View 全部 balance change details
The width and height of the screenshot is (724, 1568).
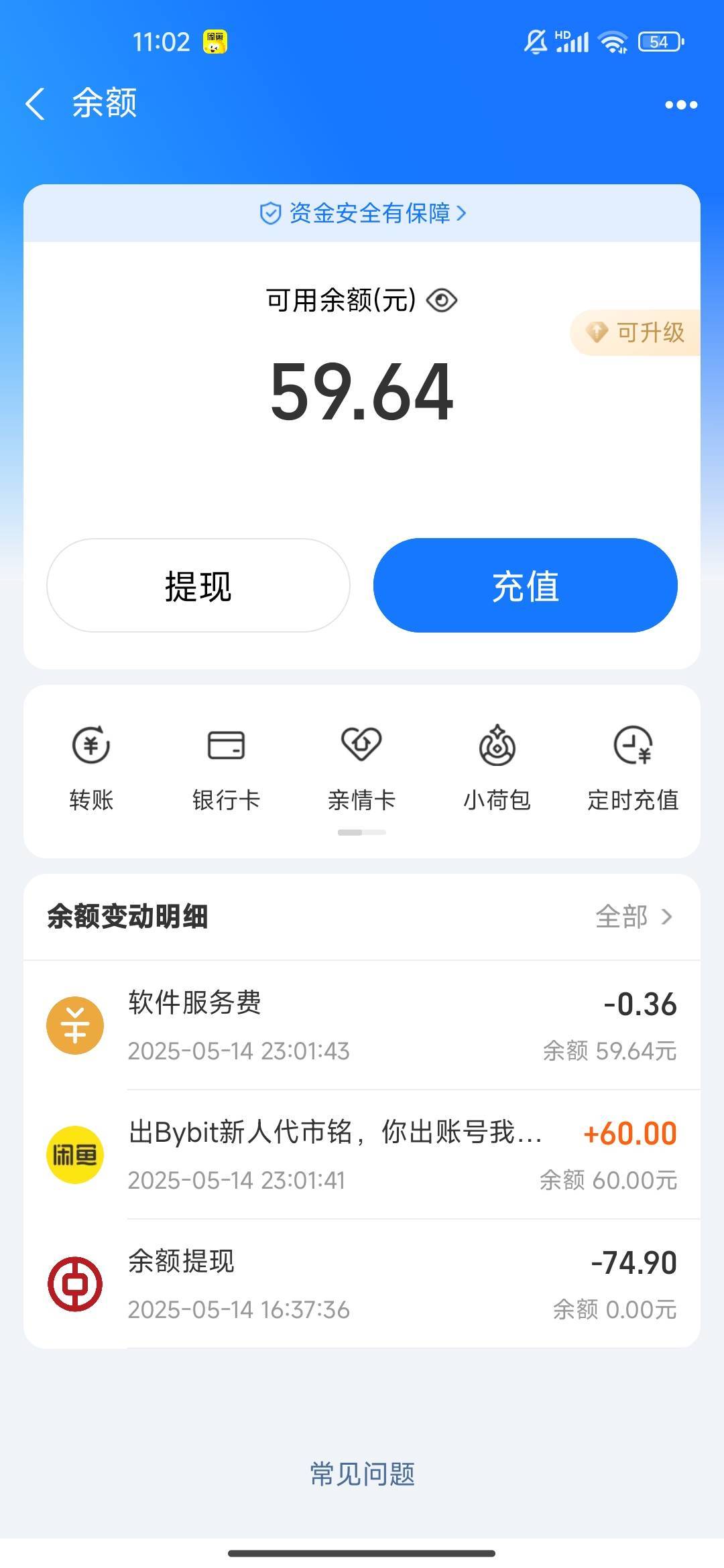click(633, 917)
